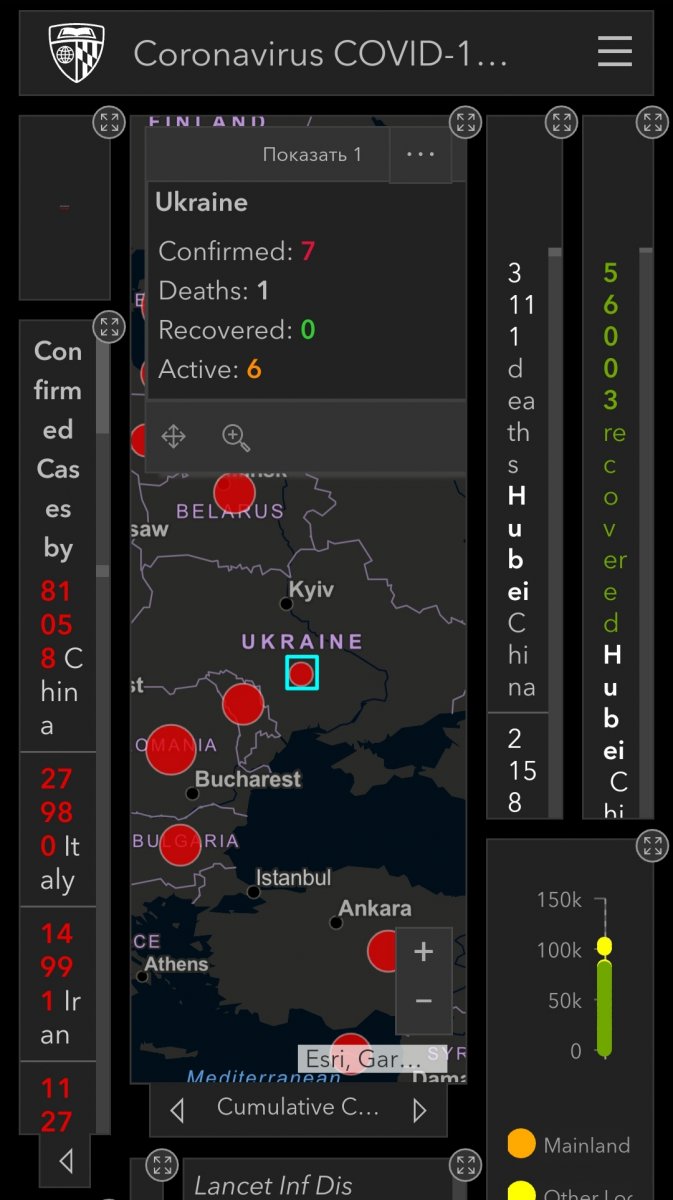Select Italy in confirmed cases list
The image size is (673, 1200).
[58, 830]
